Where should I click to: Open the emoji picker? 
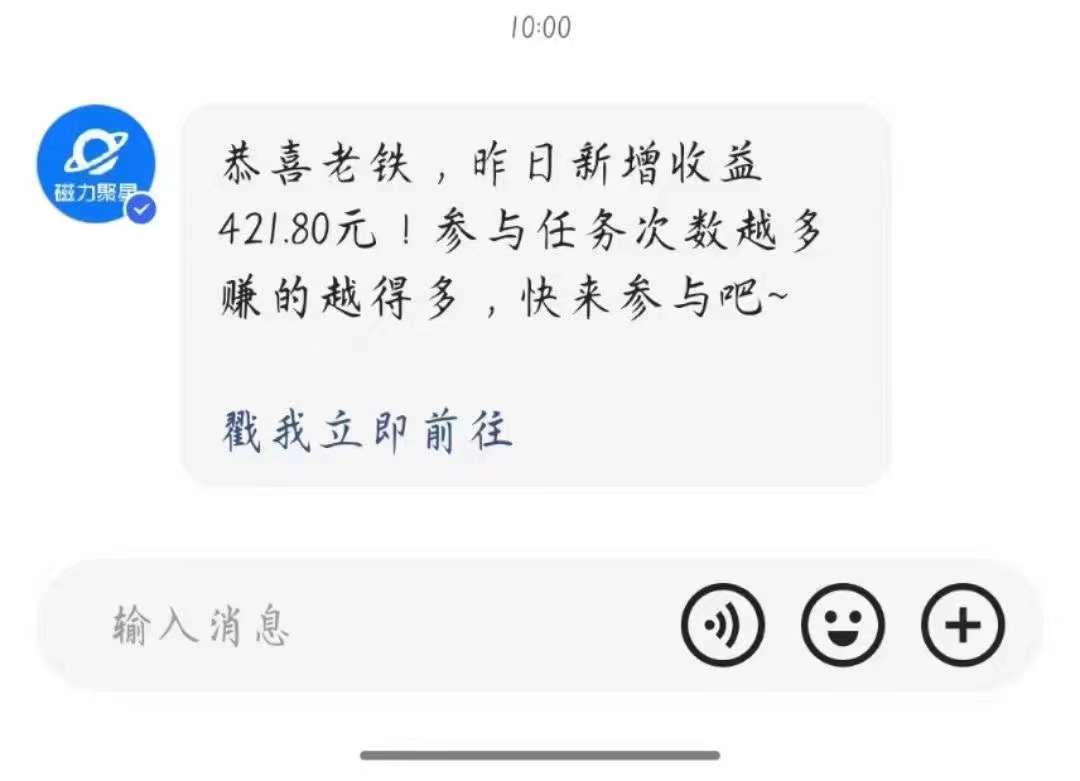[x=842, y=626]
